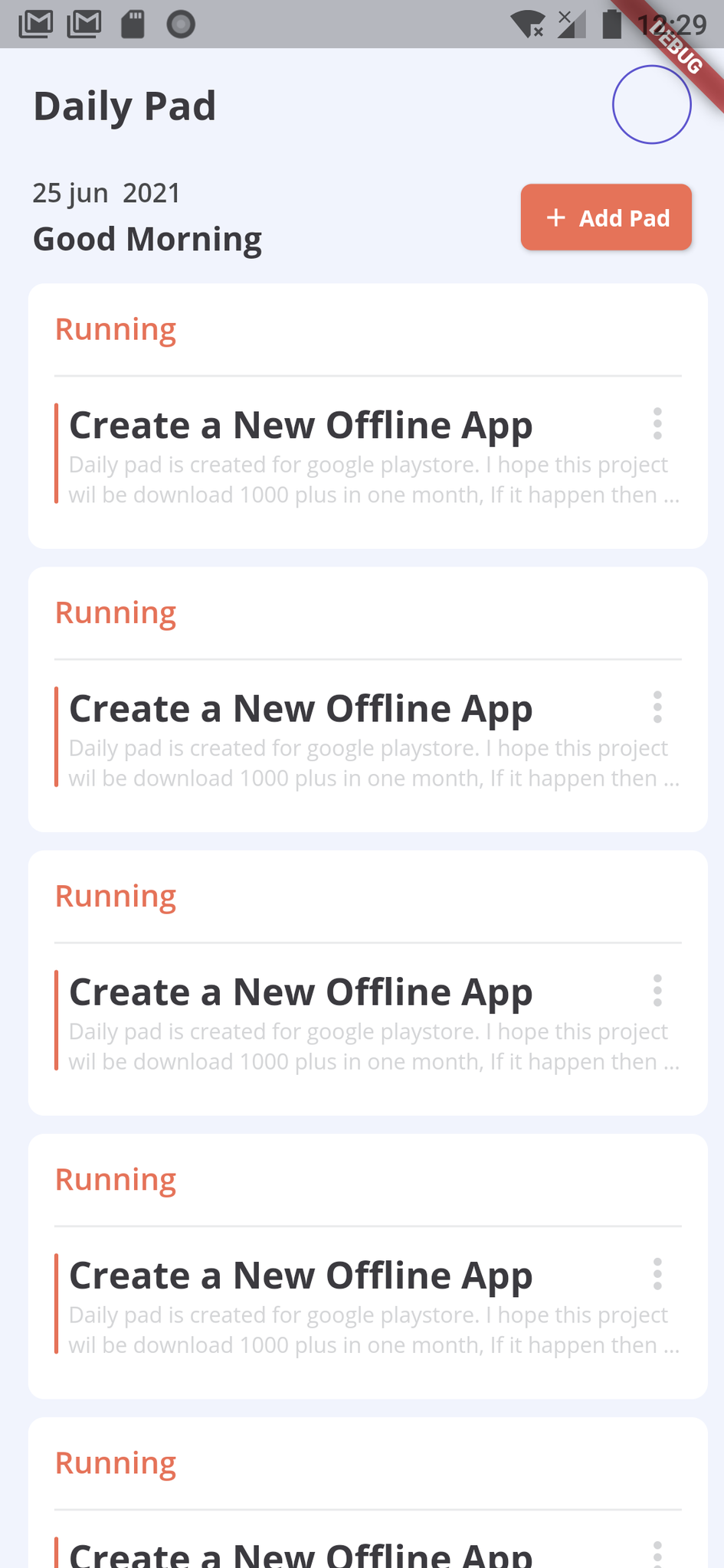The width and height of the screenshot is (724, 1568).
Task: Open the first Gmail notification icon
Action: pos(36,23)
